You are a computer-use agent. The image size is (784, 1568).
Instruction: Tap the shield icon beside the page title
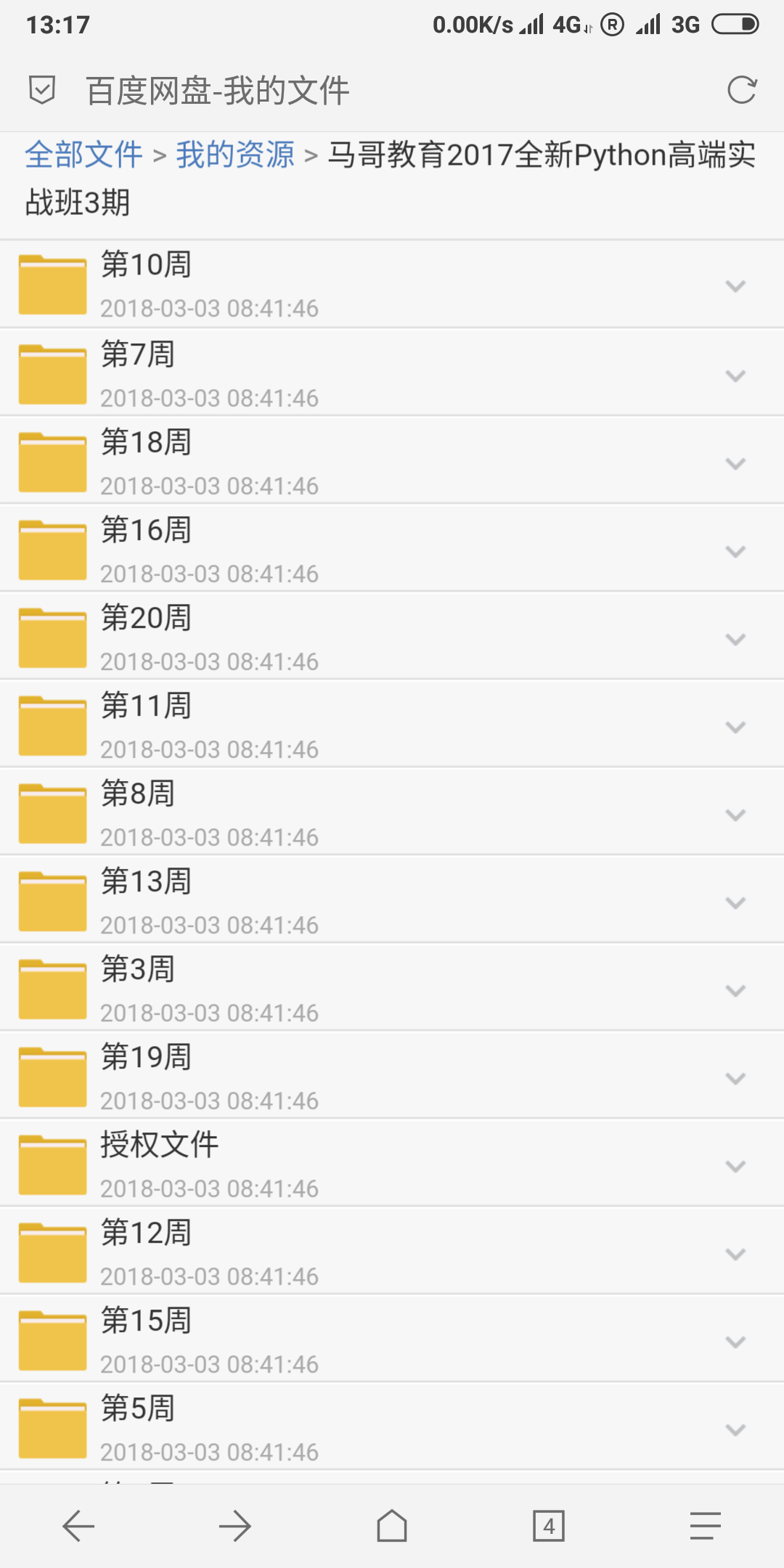(42, 91)
